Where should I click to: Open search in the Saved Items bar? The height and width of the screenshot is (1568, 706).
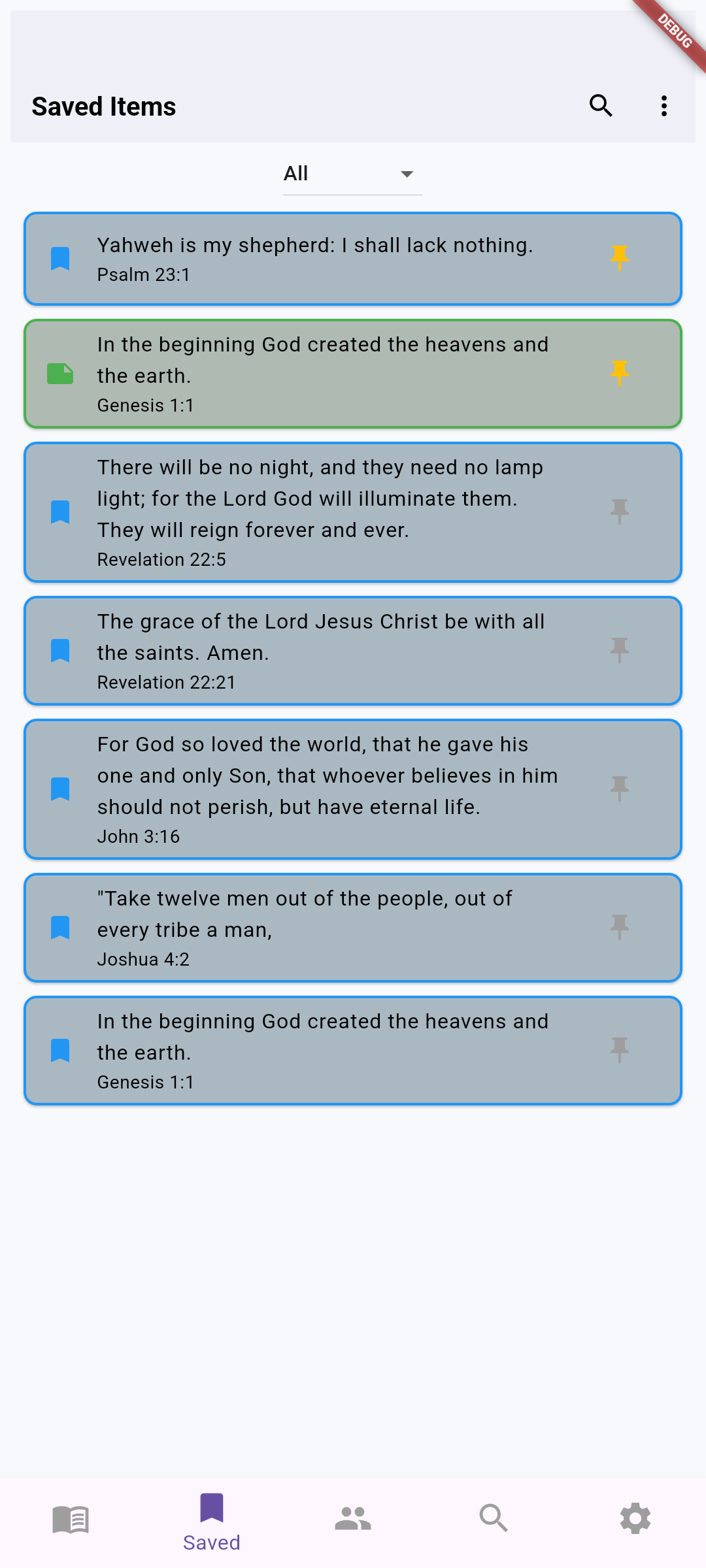coord(601,105)
